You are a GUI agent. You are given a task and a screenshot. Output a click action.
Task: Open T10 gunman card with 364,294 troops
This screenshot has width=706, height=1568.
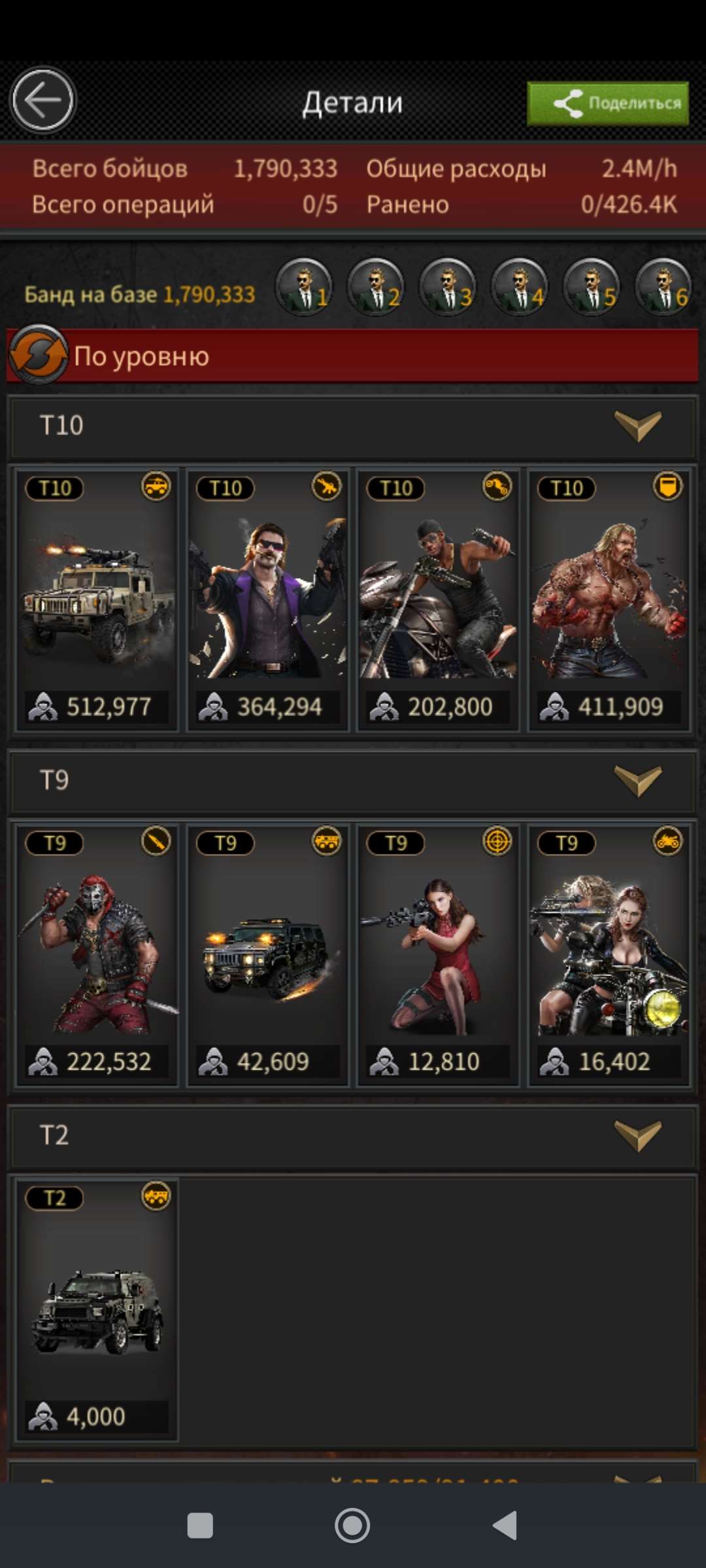pos(267,599)
